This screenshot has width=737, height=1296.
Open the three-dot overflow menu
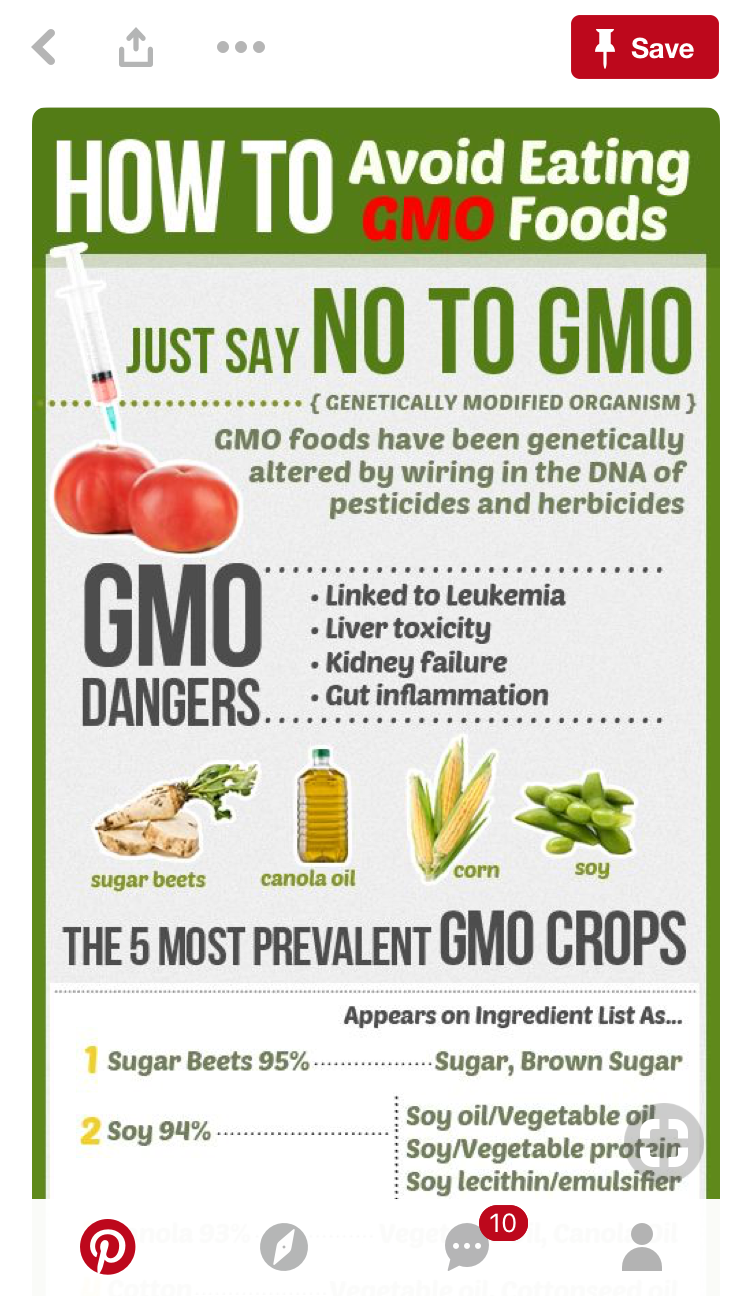click(241, 47)
